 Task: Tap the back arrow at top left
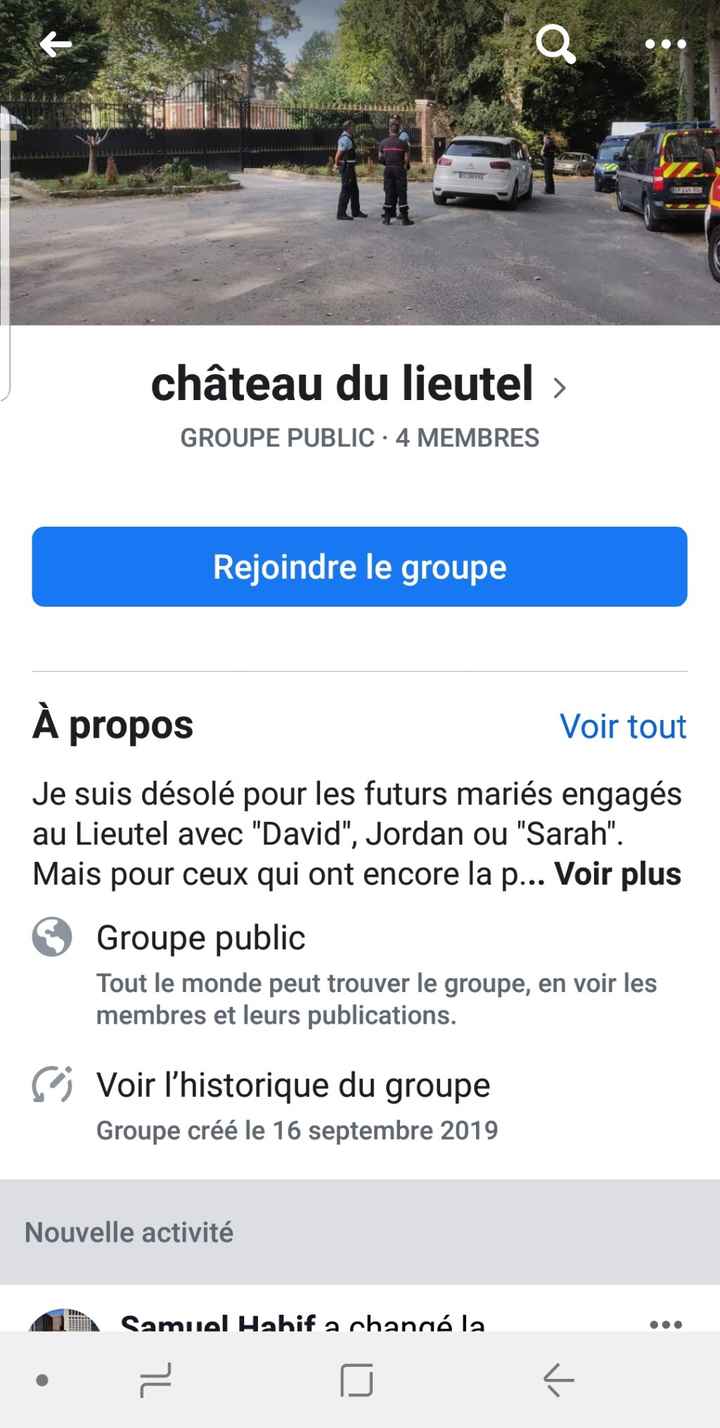[55, 44]
